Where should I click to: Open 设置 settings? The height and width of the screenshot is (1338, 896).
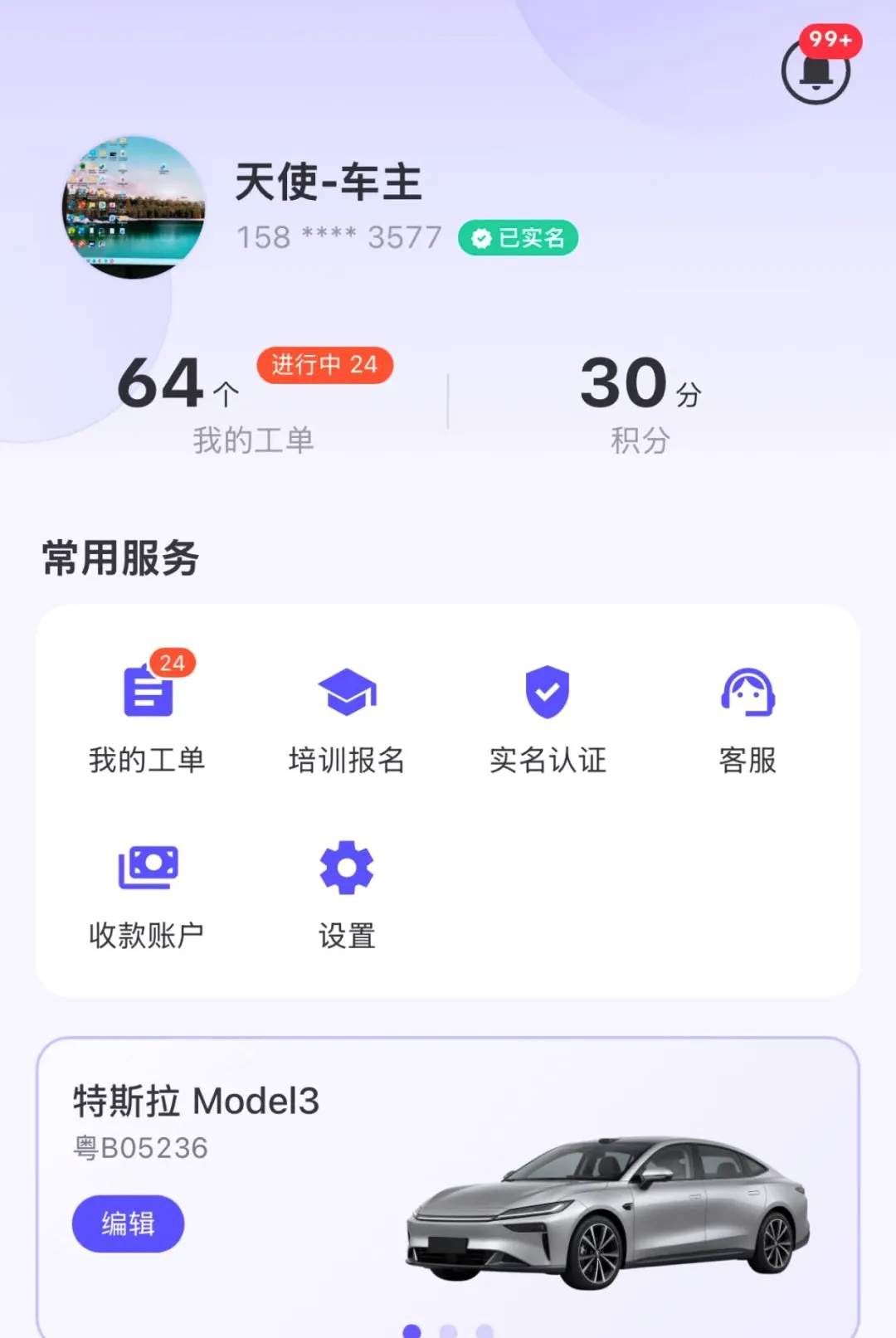(x=347, y=896)
